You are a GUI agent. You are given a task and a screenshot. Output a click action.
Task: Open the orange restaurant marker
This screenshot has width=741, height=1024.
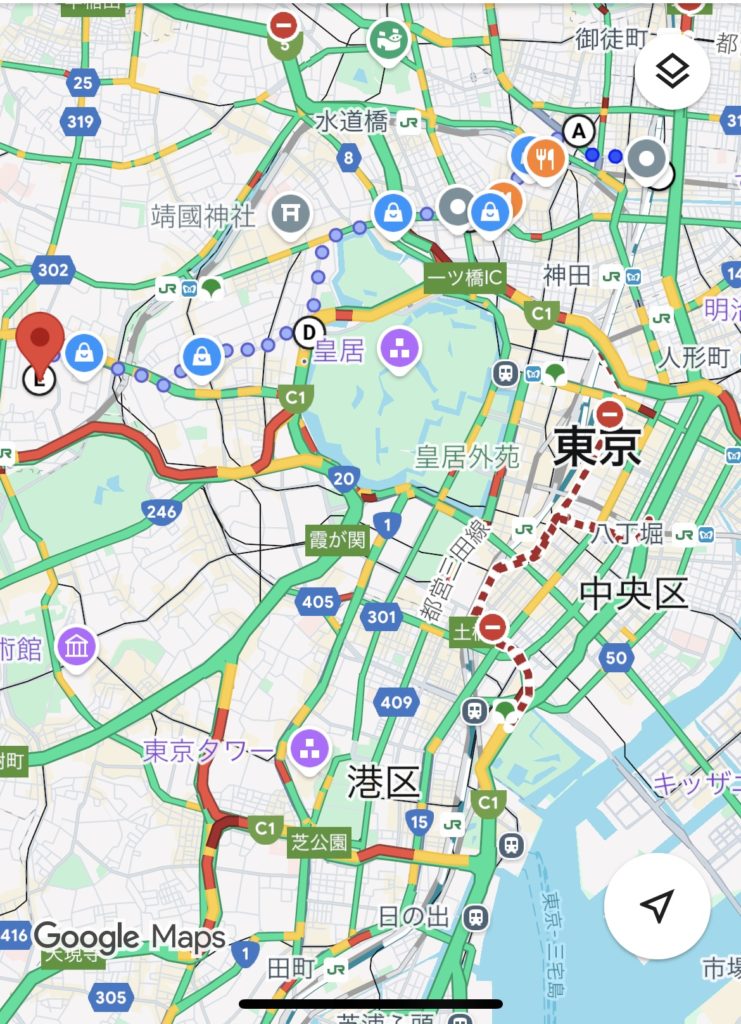pyautogui.click(x=546, y=157)
